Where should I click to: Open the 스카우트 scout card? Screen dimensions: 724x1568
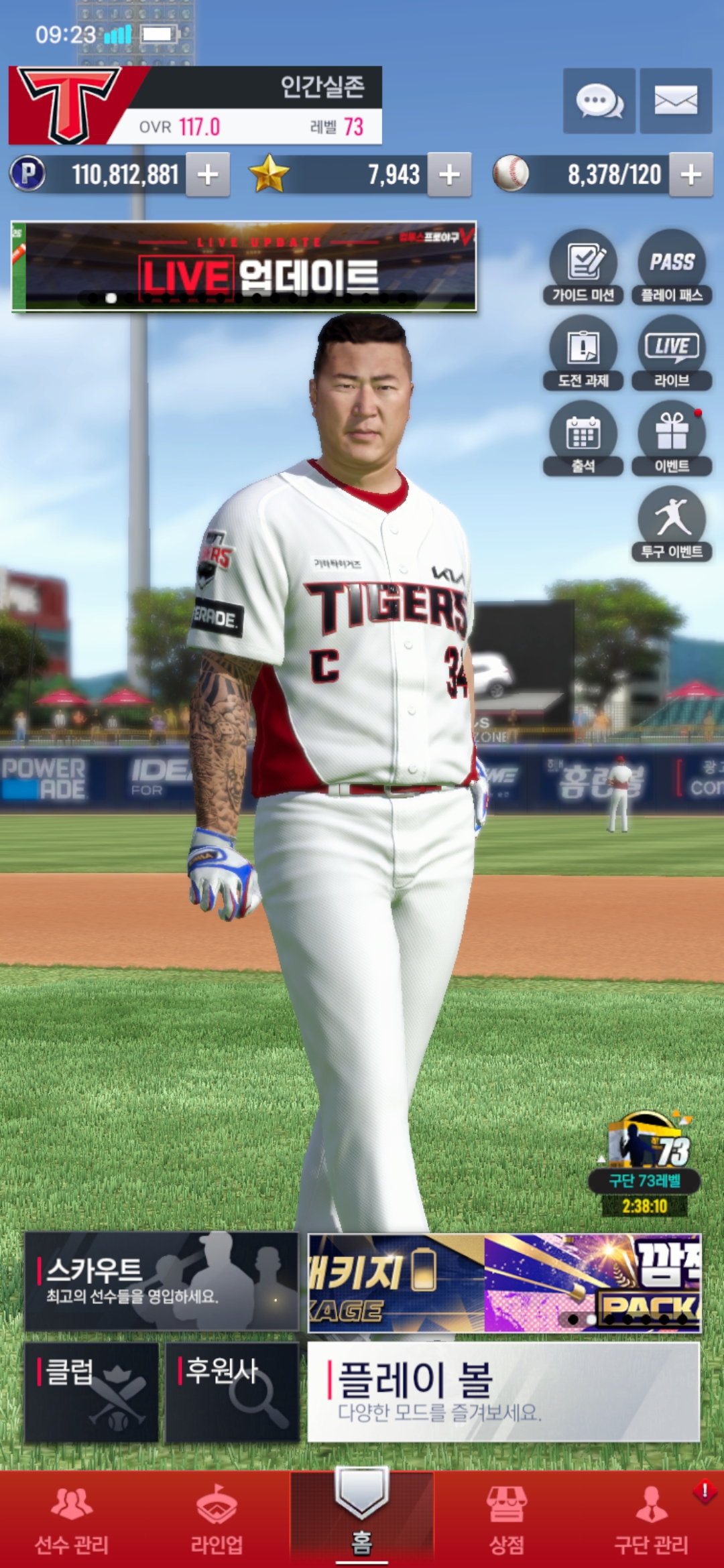pyautogui.click(x=161, y=1281)
